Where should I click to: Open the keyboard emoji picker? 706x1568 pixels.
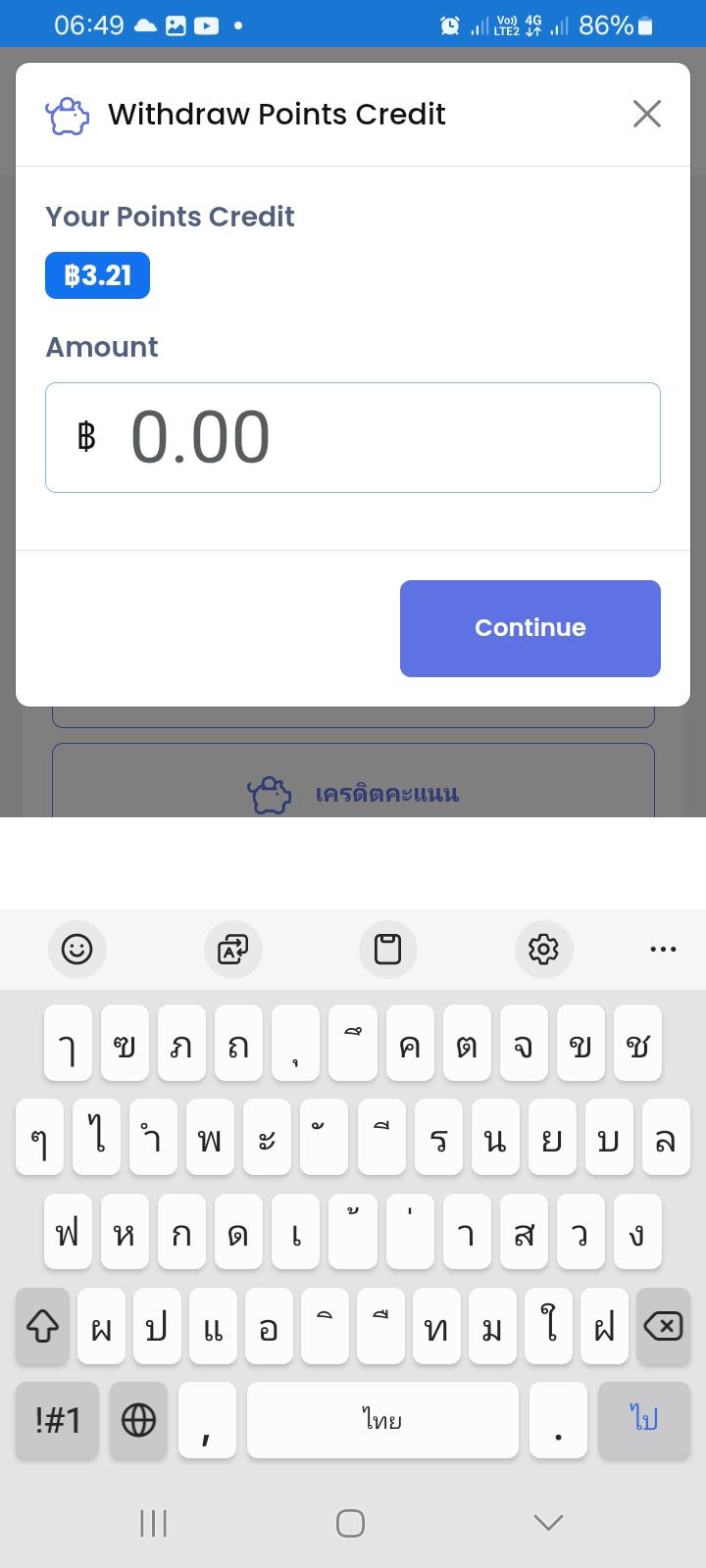[76, 949]
